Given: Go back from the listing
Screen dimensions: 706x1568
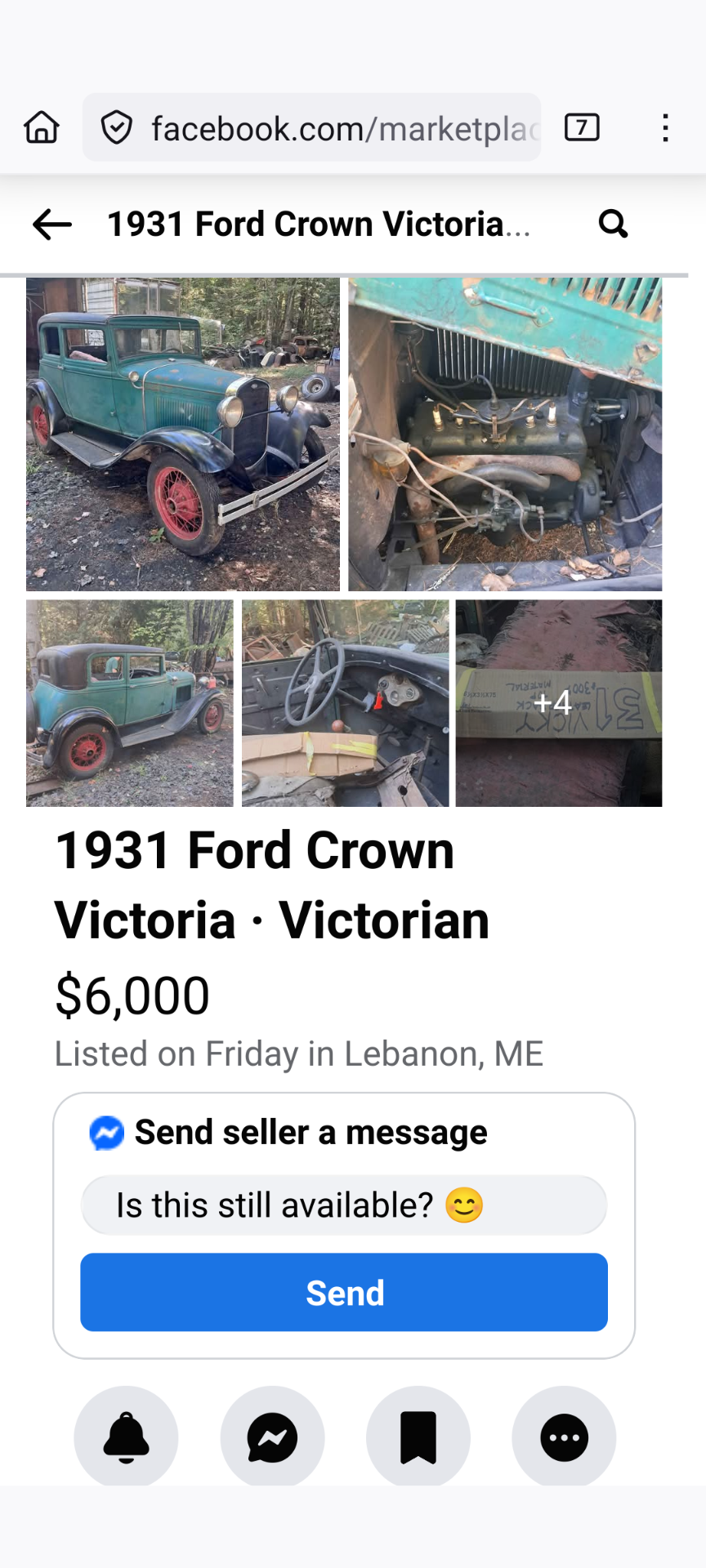Looking at the screenshot, I should tap(52, 224).
